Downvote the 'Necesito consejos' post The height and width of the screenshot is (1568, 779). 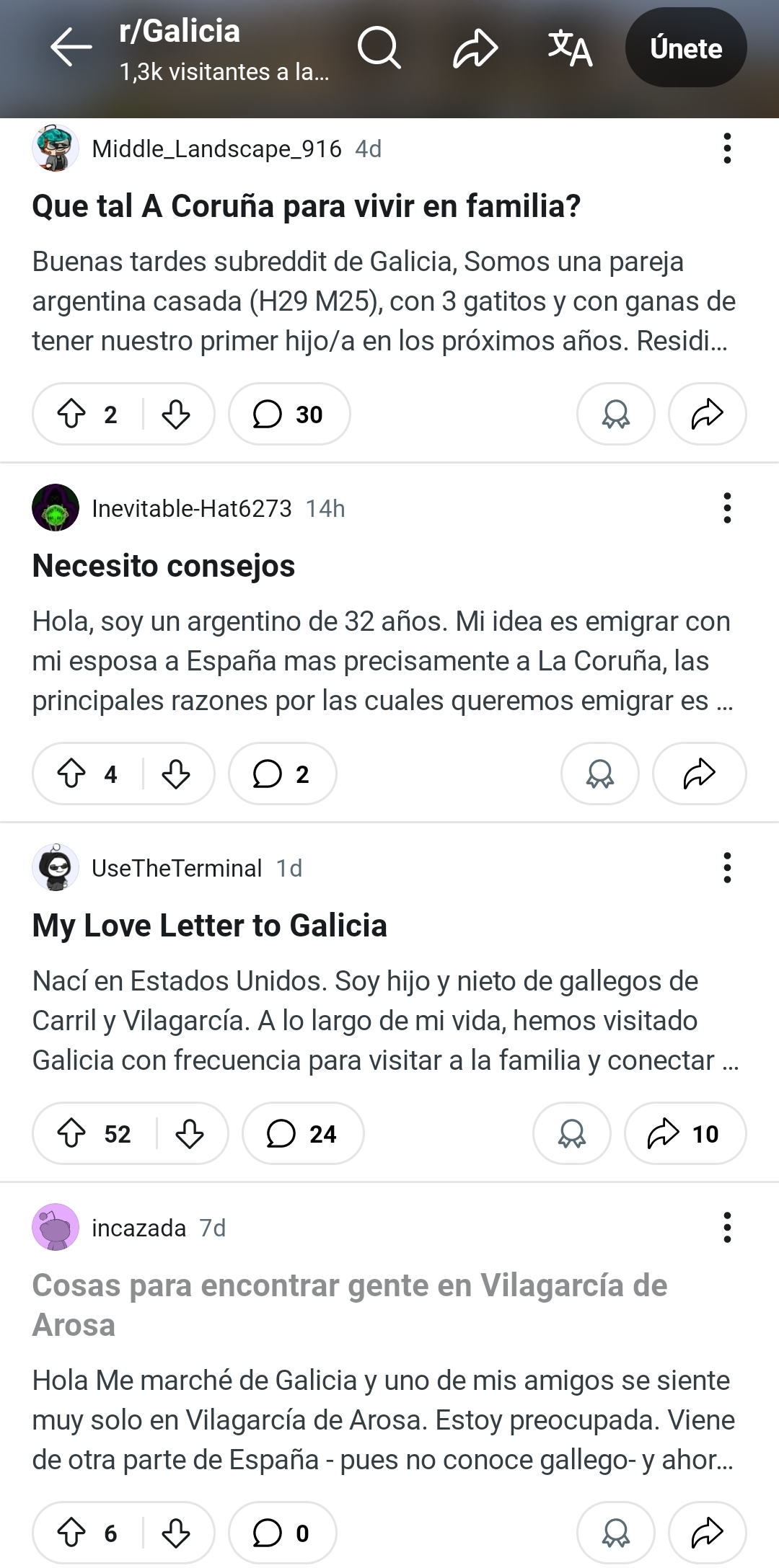tap(176, 774)
